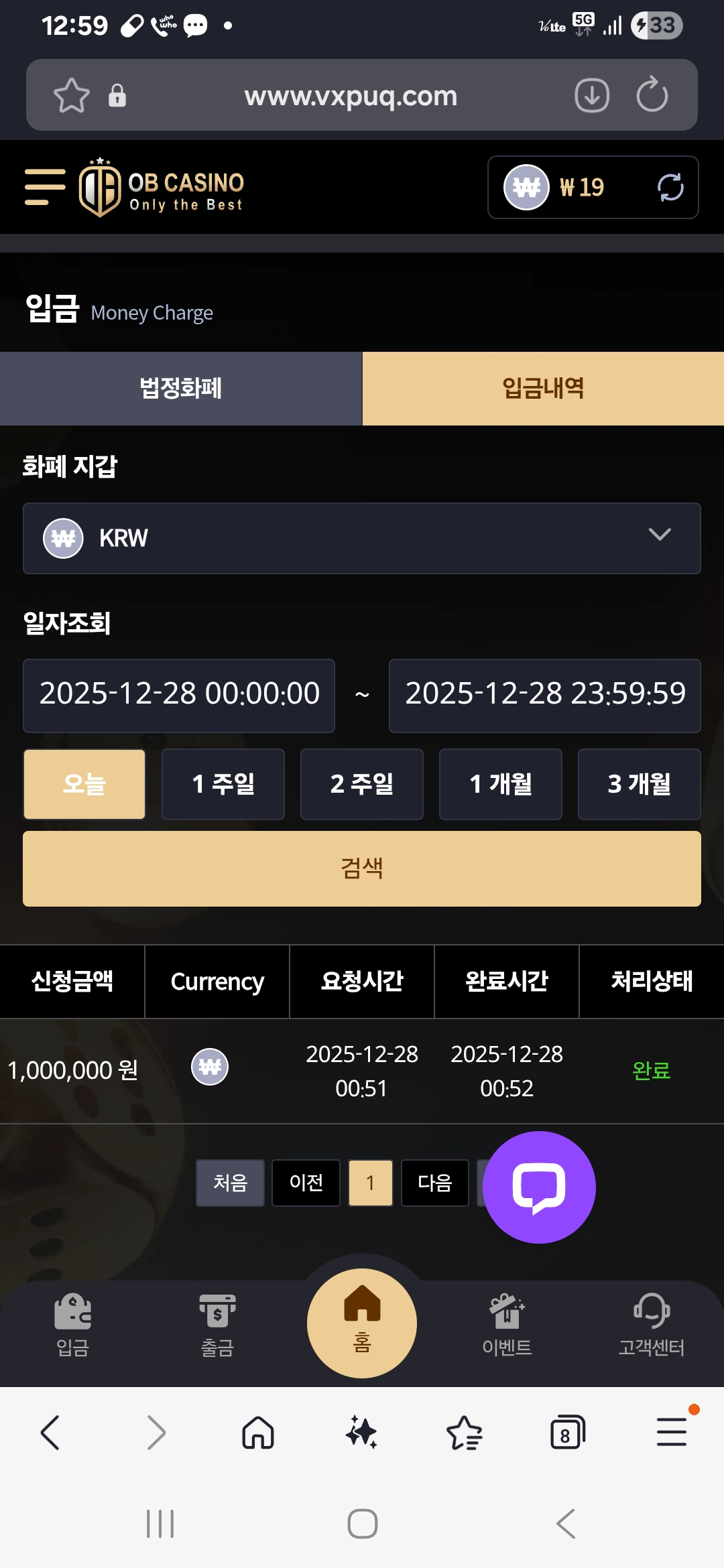
Task: Select the 오늘 date filter
Action: (x=84, y=784)
